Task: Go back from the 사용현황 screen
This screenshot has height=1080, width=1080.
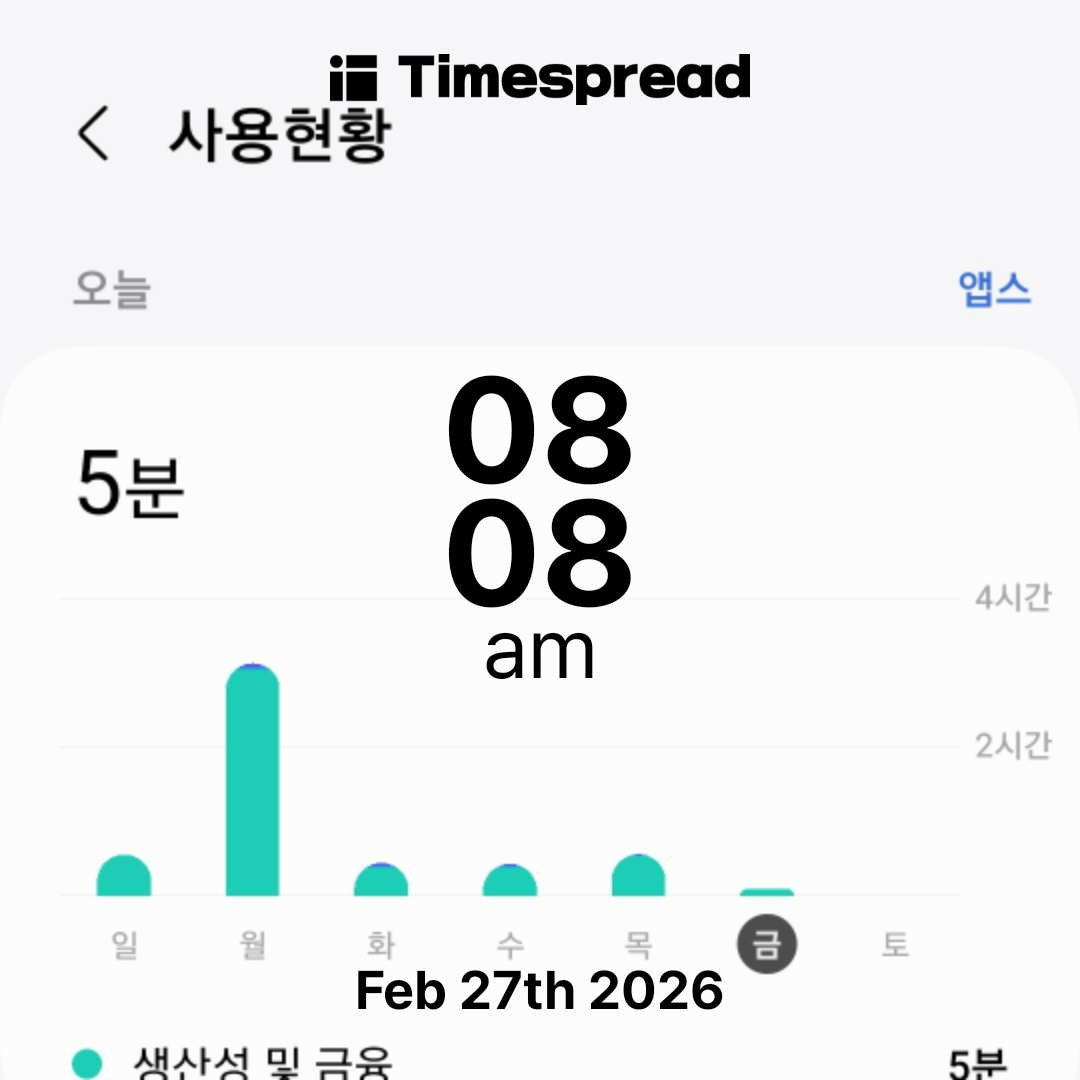Action: tap(93, 133)
